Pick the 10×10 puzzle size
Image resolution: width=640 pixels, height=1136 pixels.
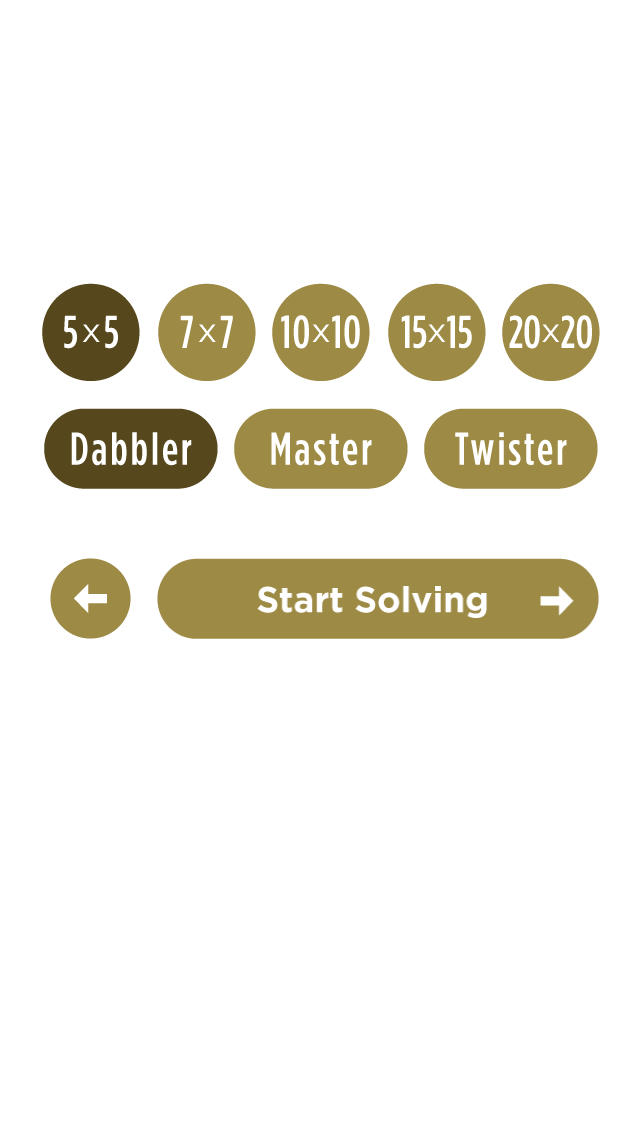tap(321, 333)
